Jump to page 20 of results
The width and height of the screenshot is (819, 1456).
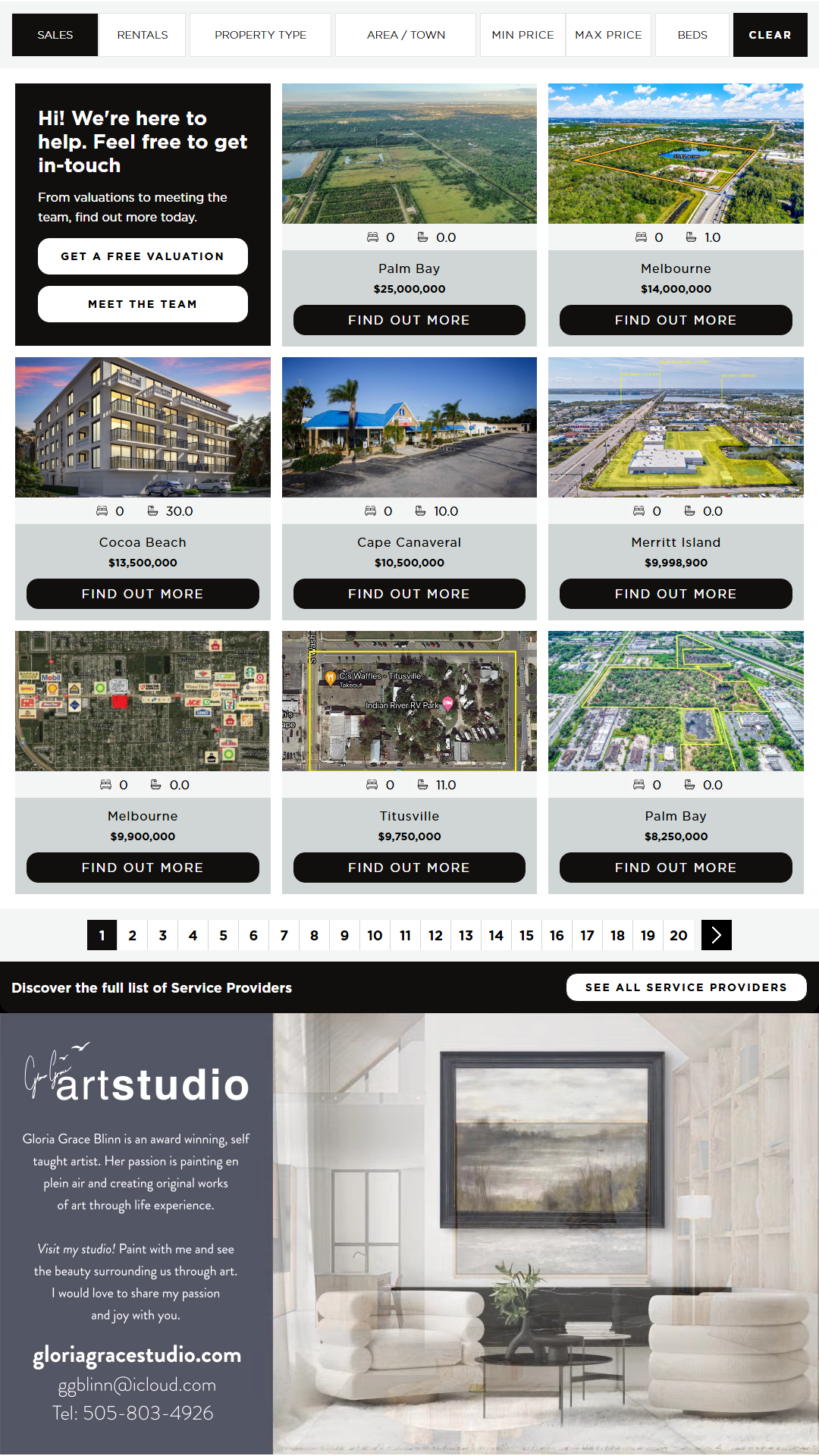click(679, 935)
